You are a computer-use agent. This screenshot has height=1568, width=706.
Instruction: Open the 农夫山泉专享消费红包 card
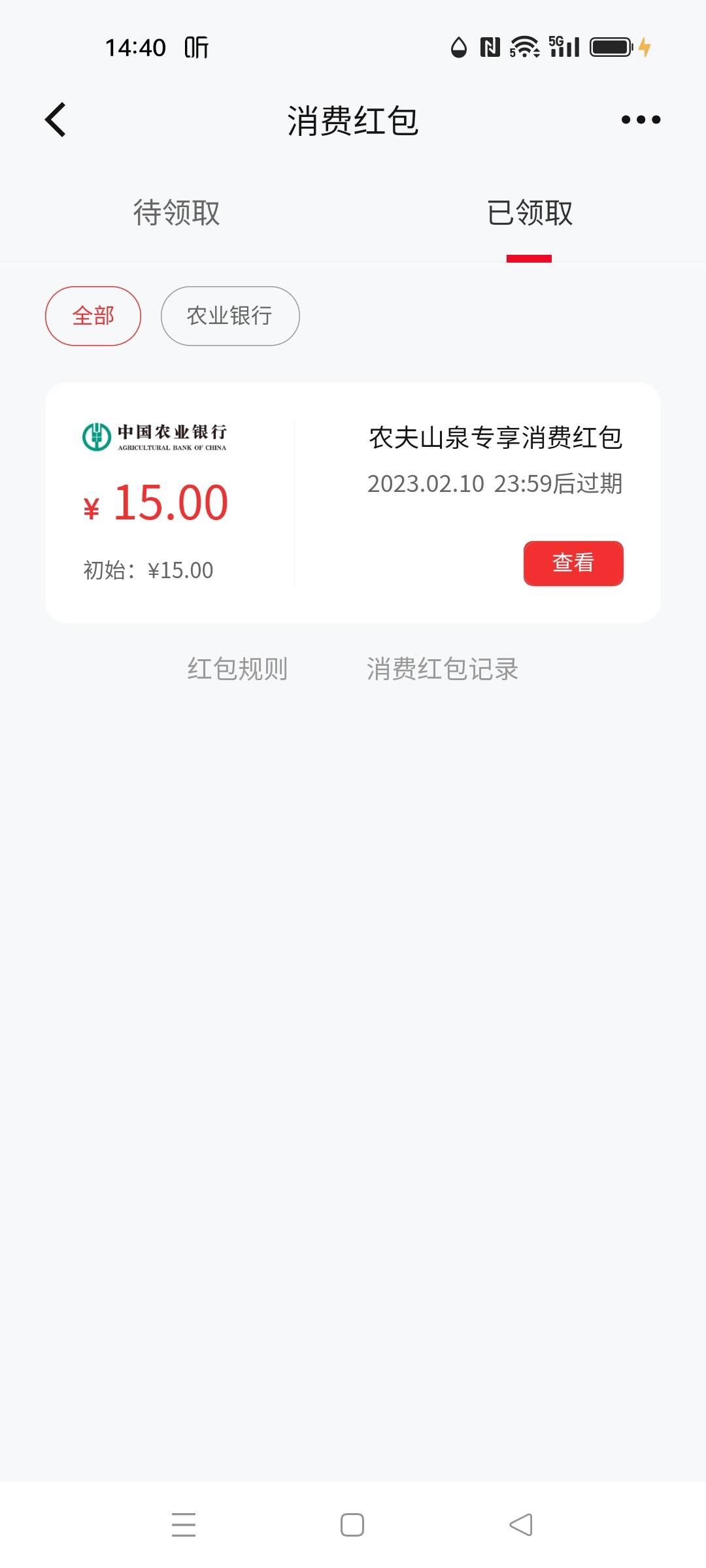pyautogui.click(x=353, y=502)
